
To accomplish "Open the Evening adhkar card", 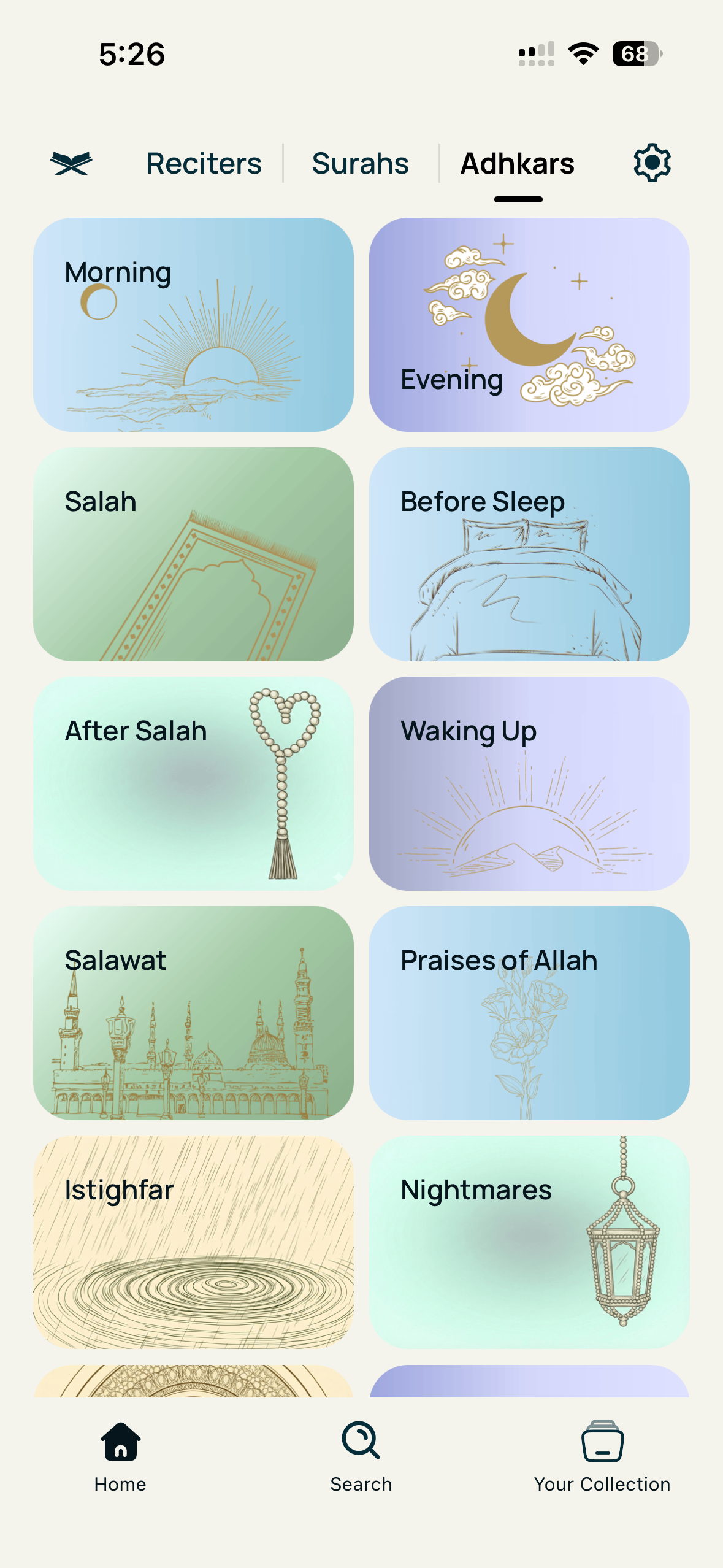I will tap(529, 325).
